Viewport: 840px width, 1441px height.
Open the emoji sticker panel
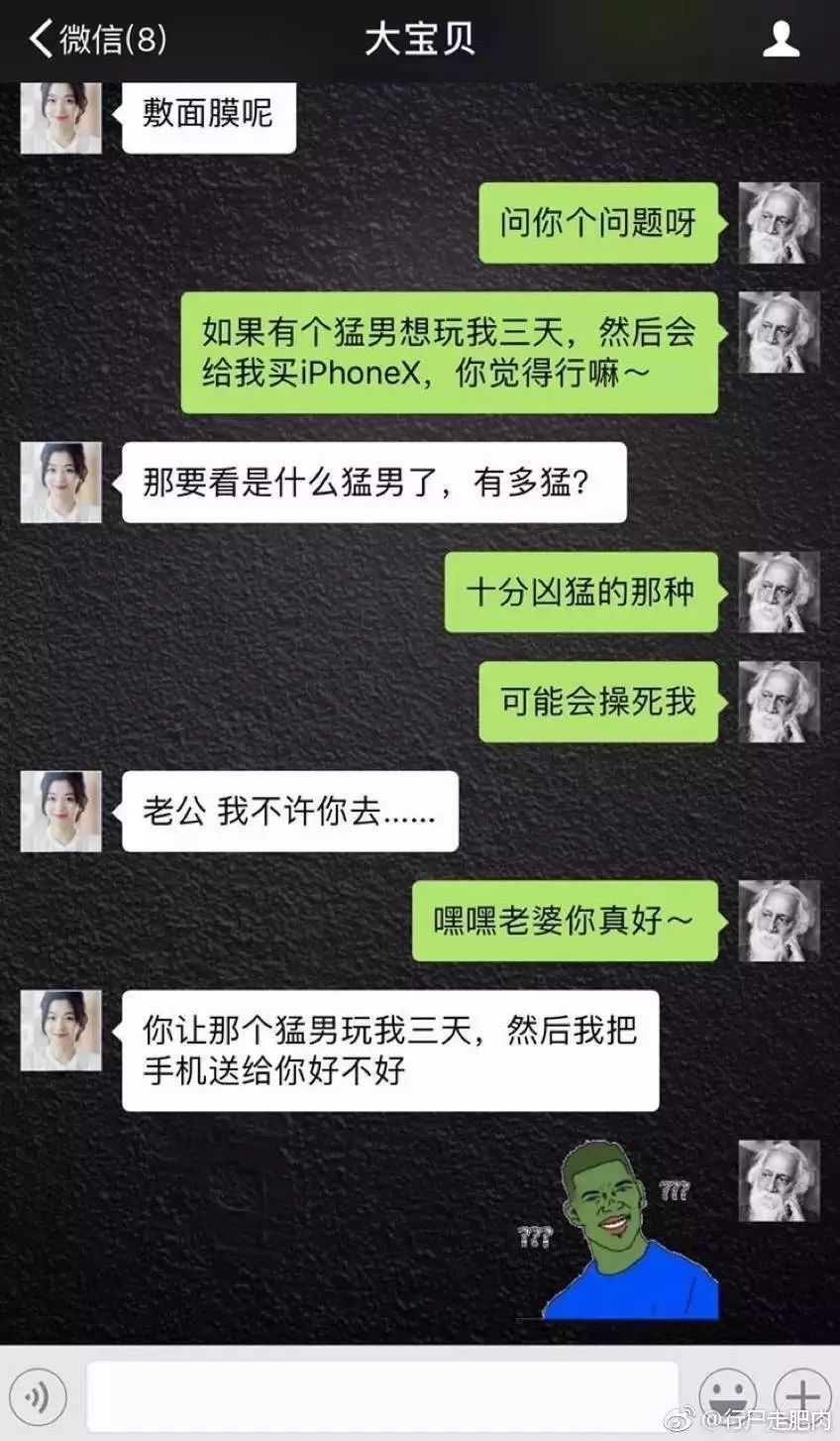coord(727,1396)
